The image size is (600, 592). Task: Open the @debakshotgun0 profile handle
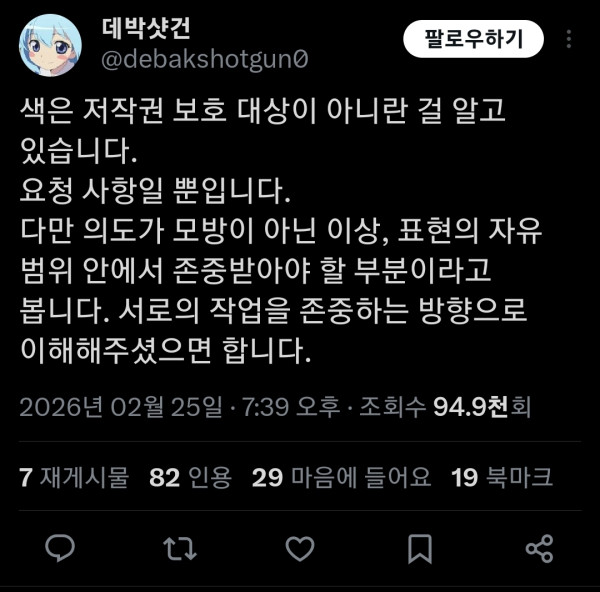pos(206,59)
